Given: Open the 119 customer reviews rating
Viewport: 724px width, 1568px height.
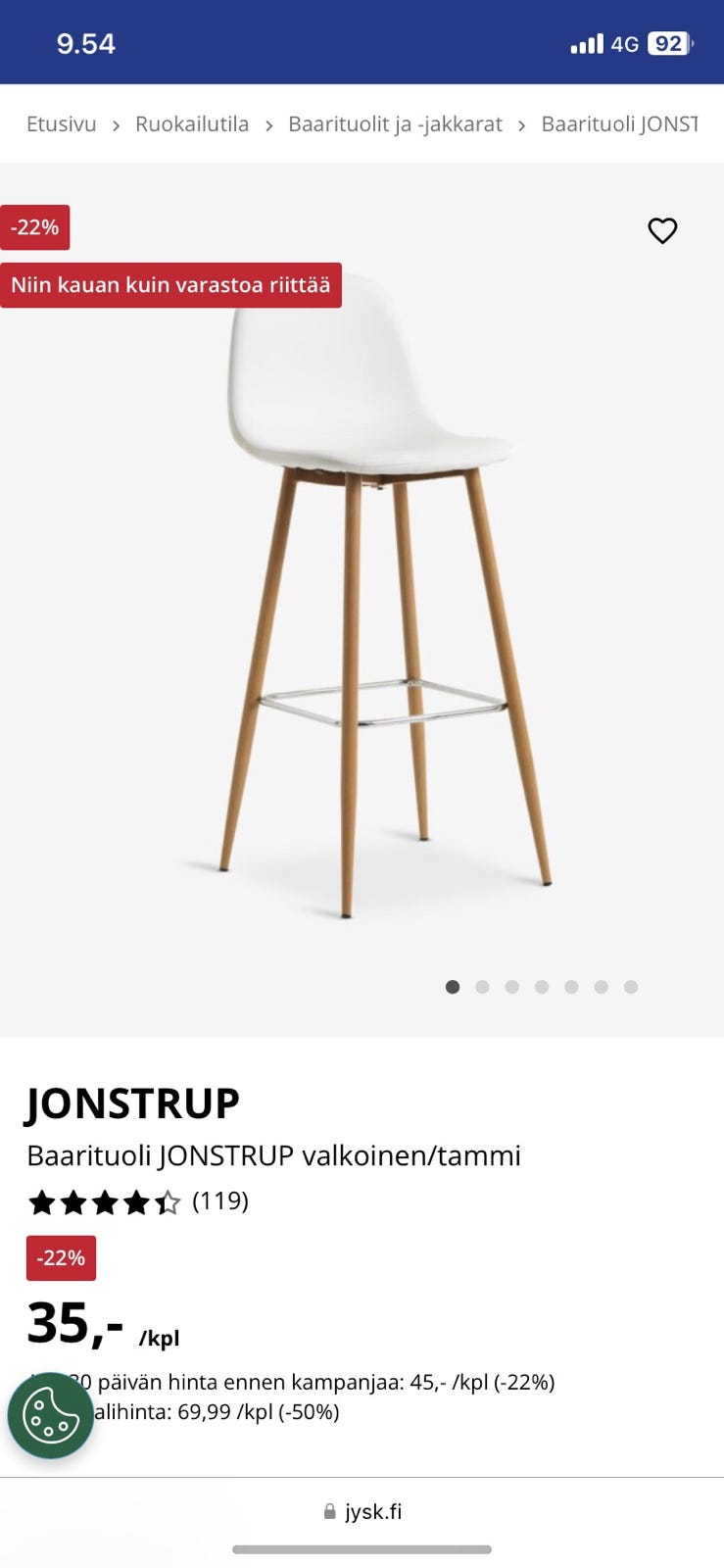Looking at the screenshot, I should point(137,1201).
